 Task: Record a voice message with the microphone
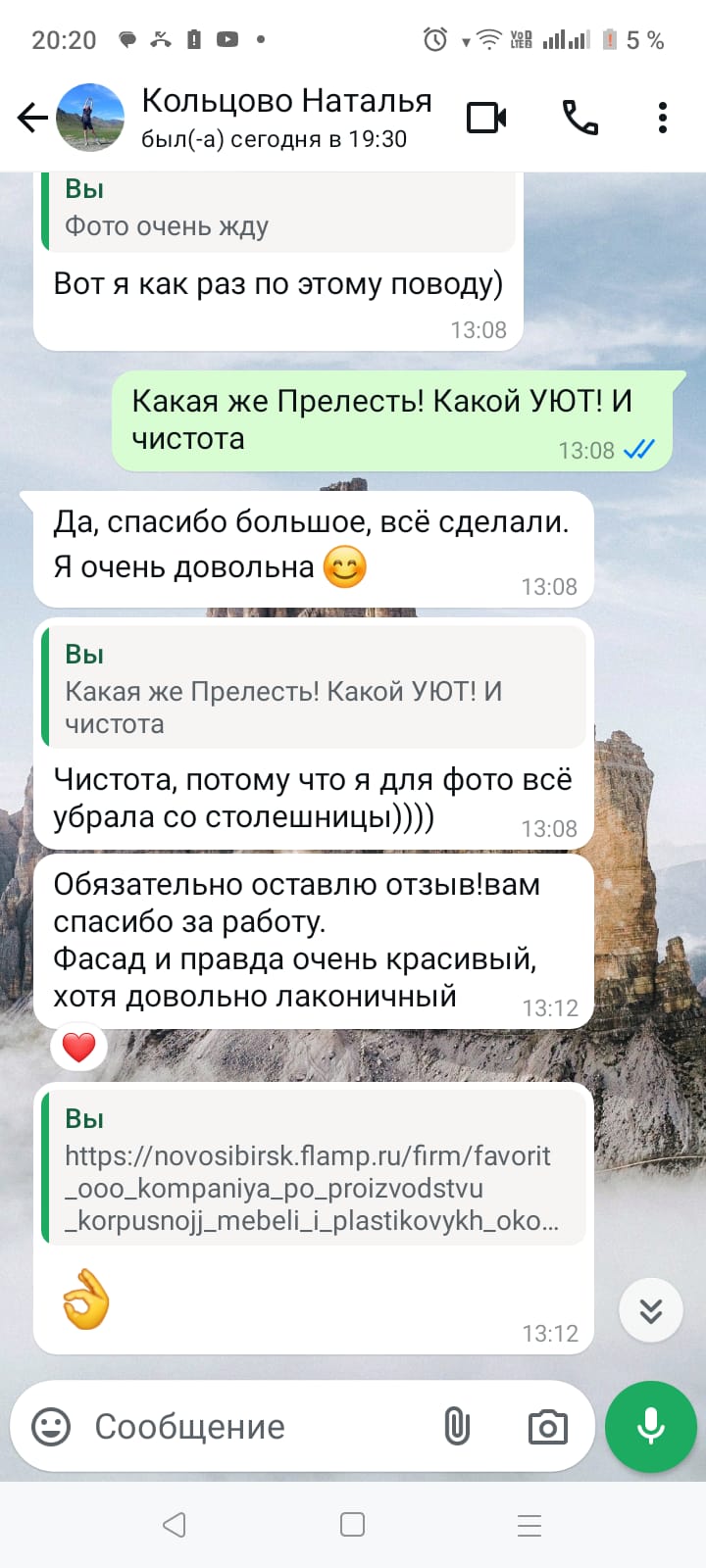(x=651, y=1427)
